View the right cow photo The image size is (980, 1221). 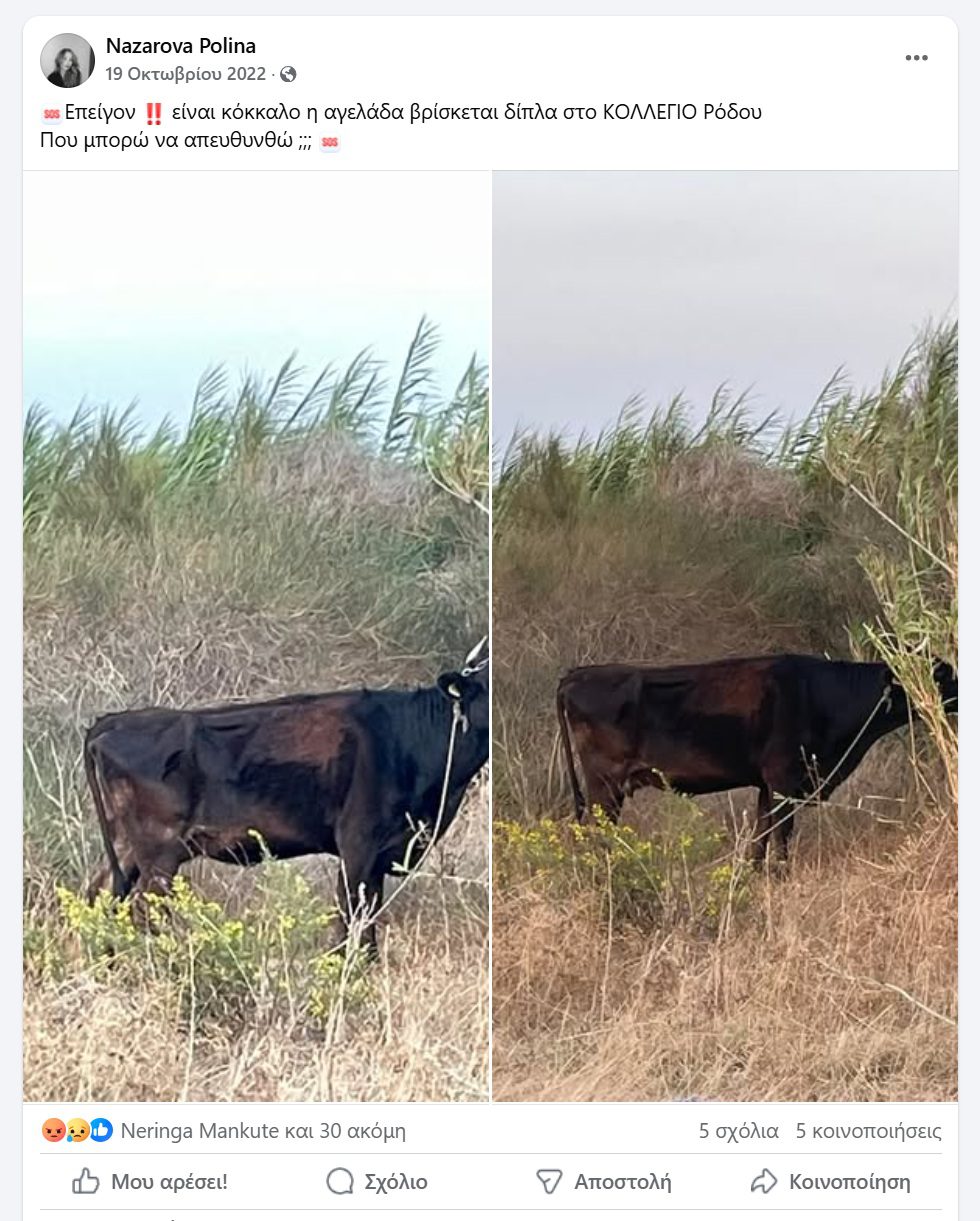pyautogui.click(x=725, y=636)
